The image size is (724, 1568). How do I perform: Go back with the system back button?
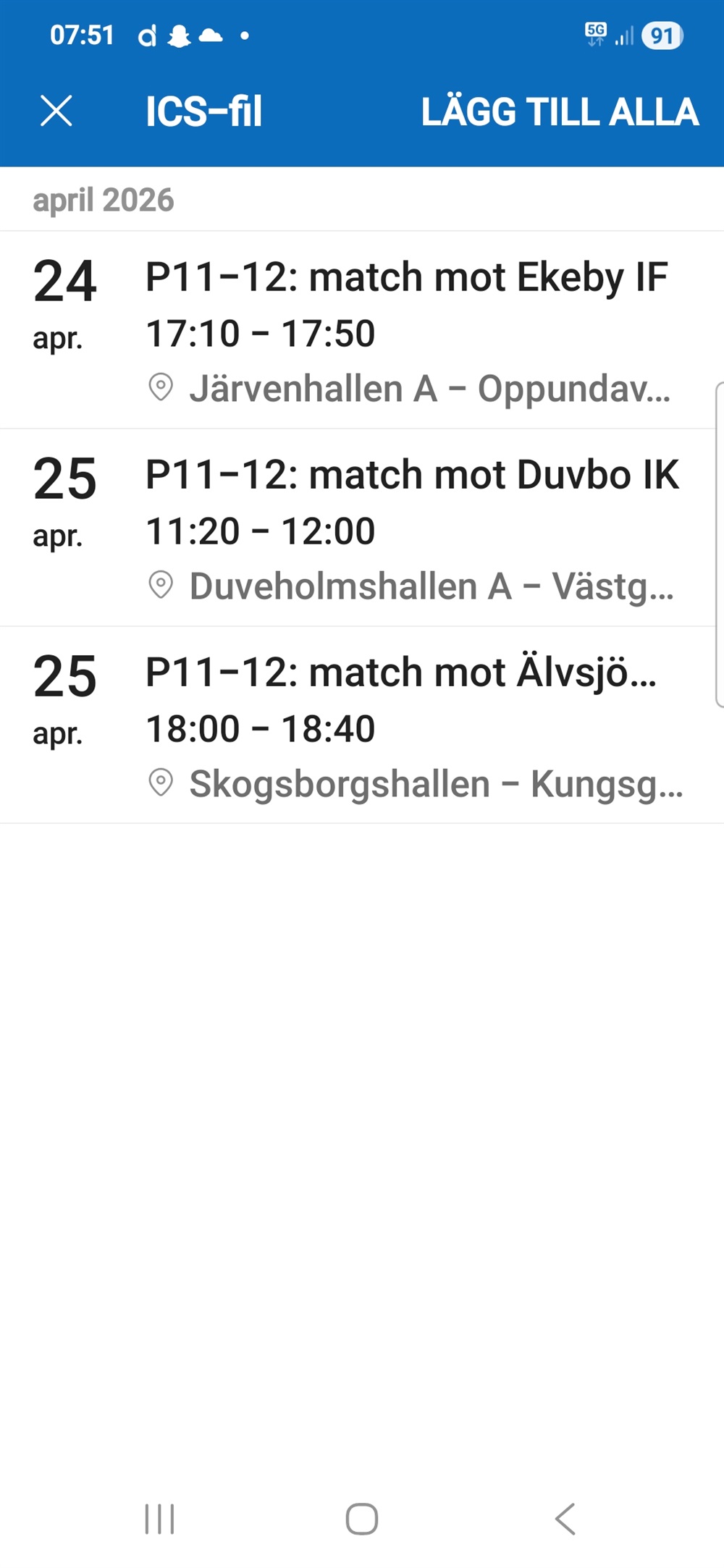tap(565, 1518)
